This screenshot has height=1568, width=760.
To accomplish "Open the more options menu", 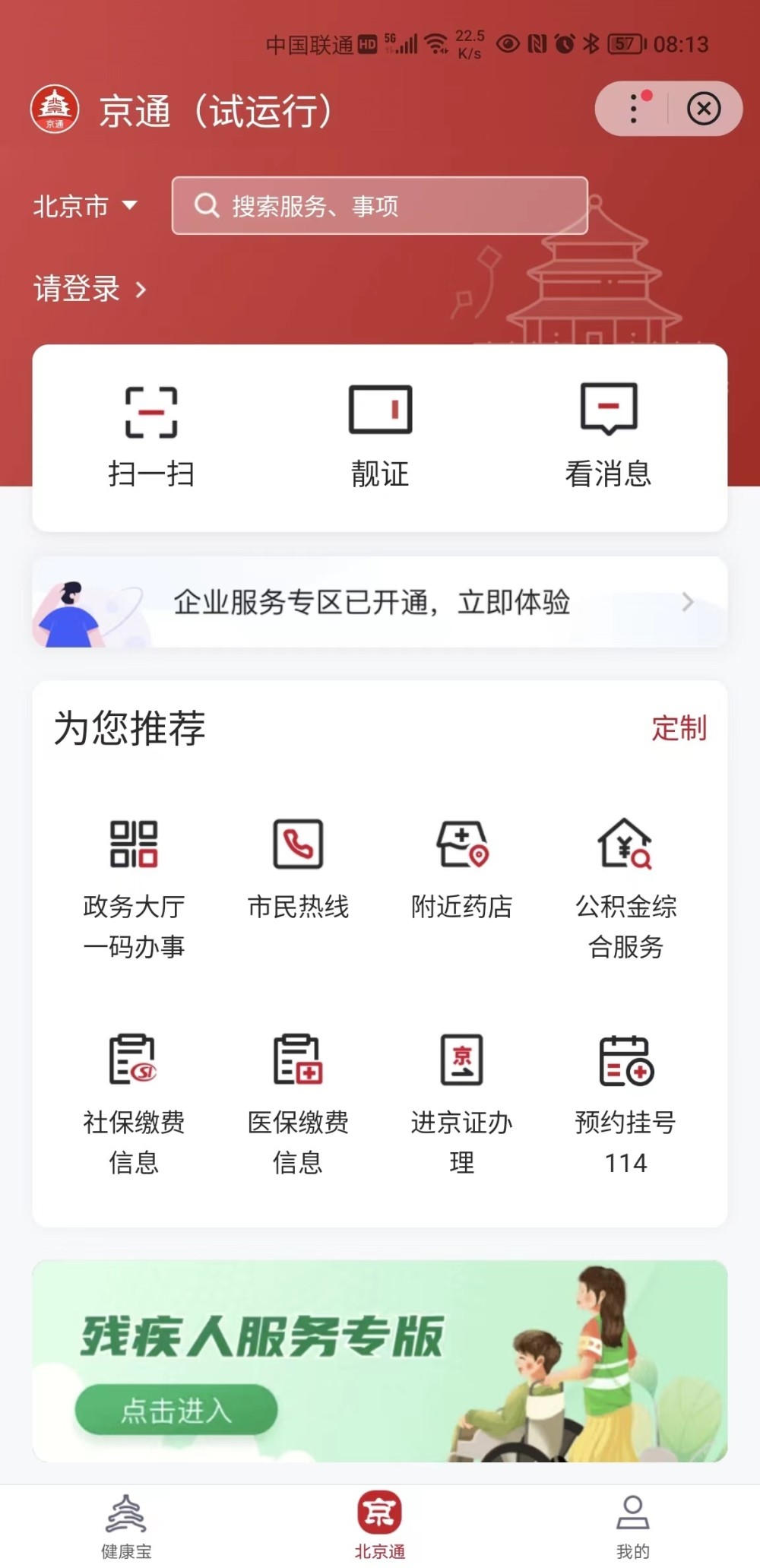I will tap(632, 108).
